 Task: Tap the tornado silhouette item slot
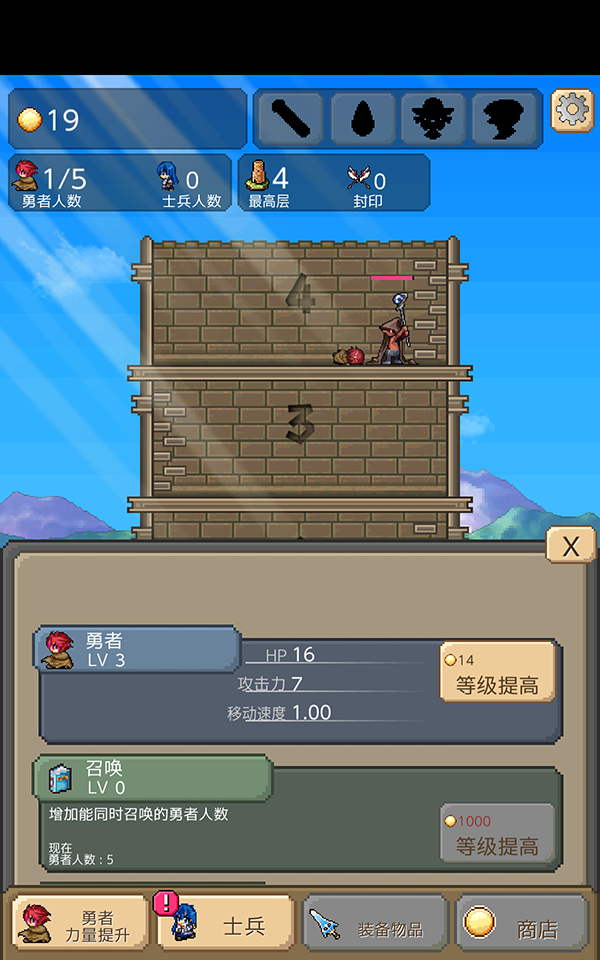(505, 120)
